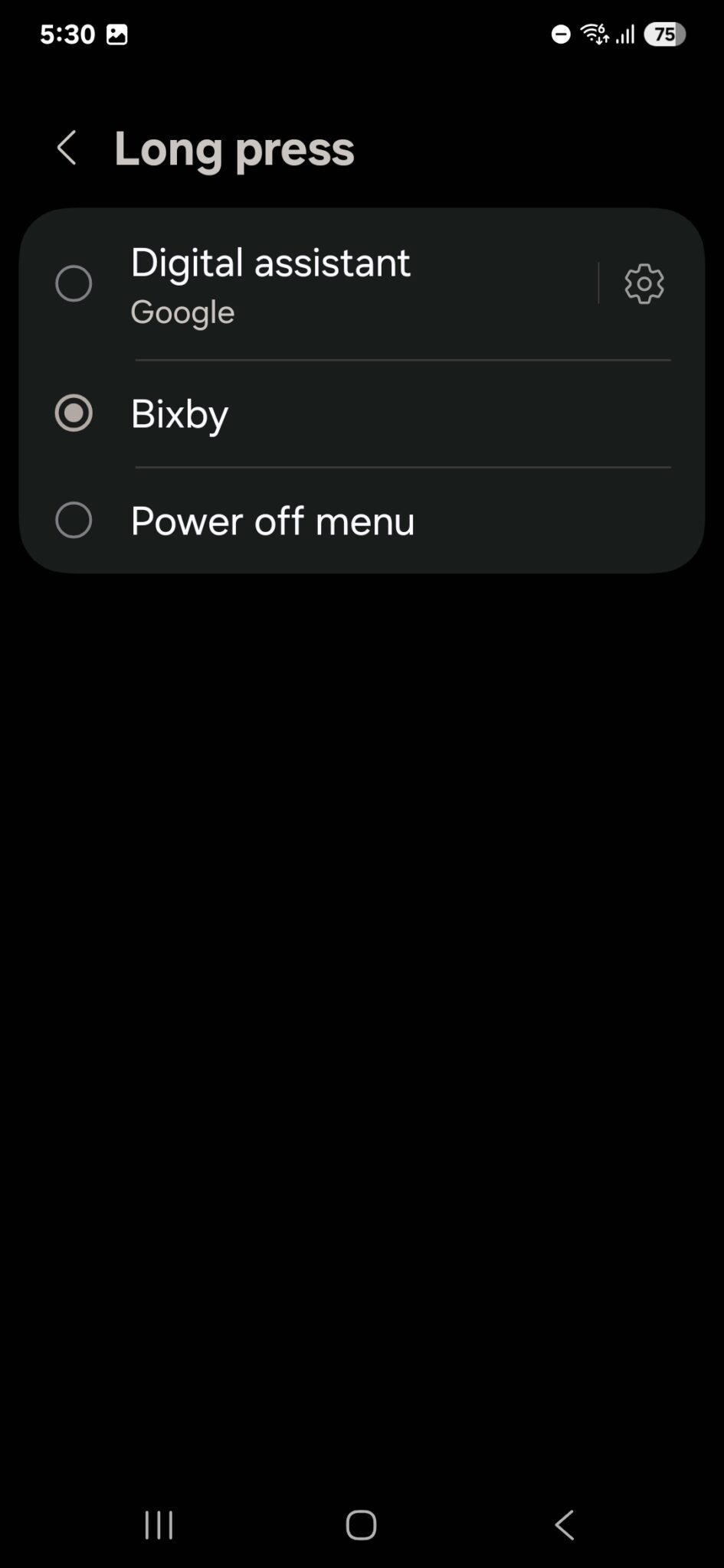724x1568 pixels.
Task: Tap the screenshot notification icon near clock
Action: tap(119, 34)
